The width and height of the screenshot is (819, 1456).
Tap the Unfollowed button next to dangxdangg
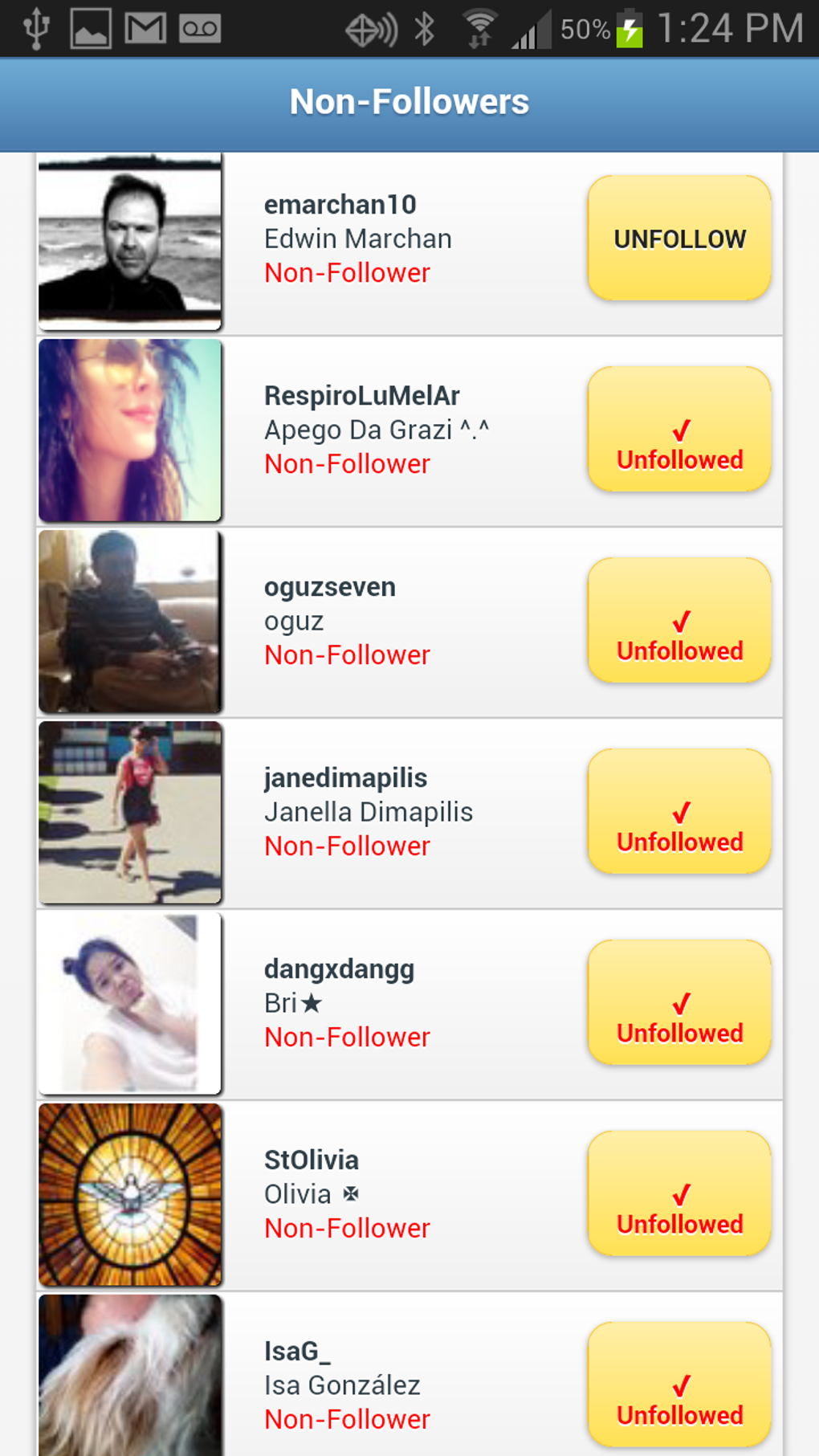pyautogui.click(x=679, y=1003)
